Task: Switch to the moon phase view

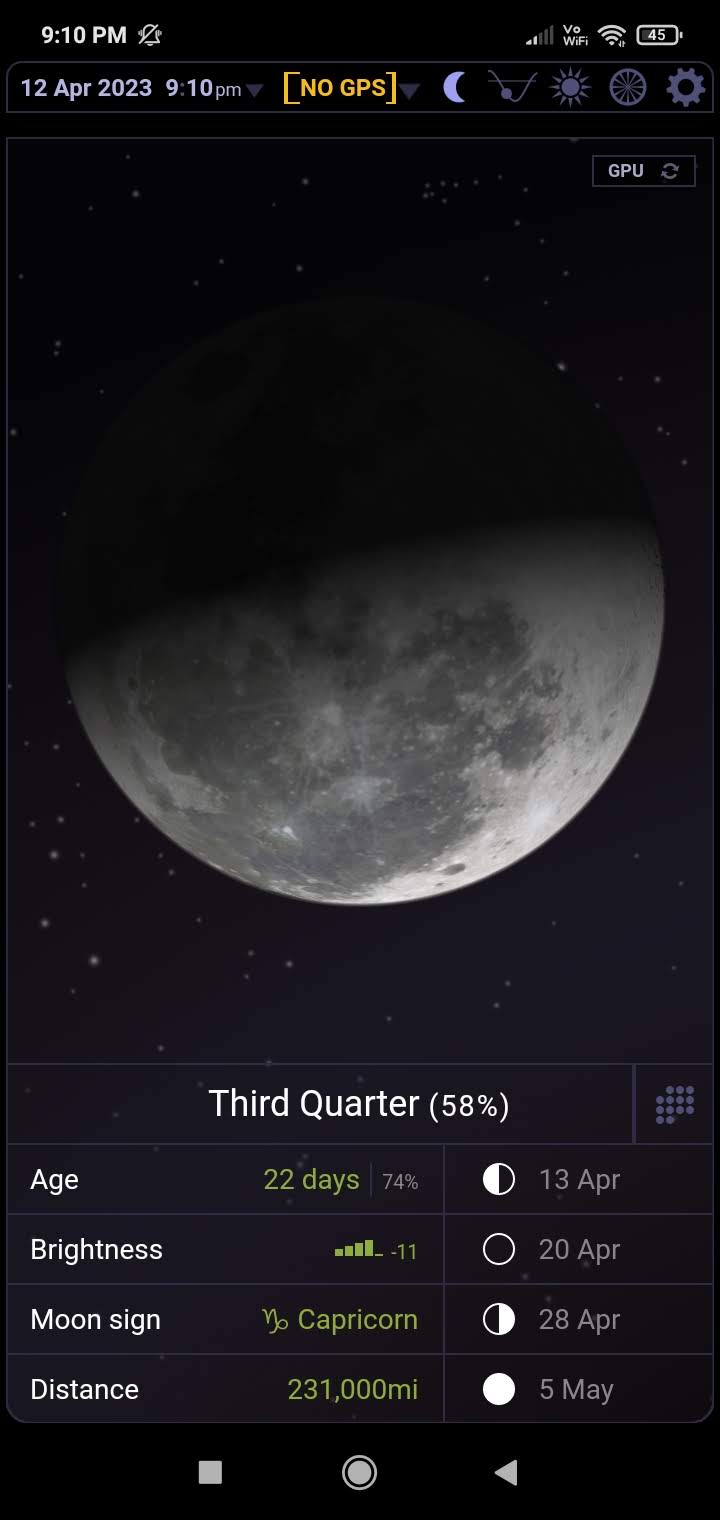Action: click(x=455, y=88)
